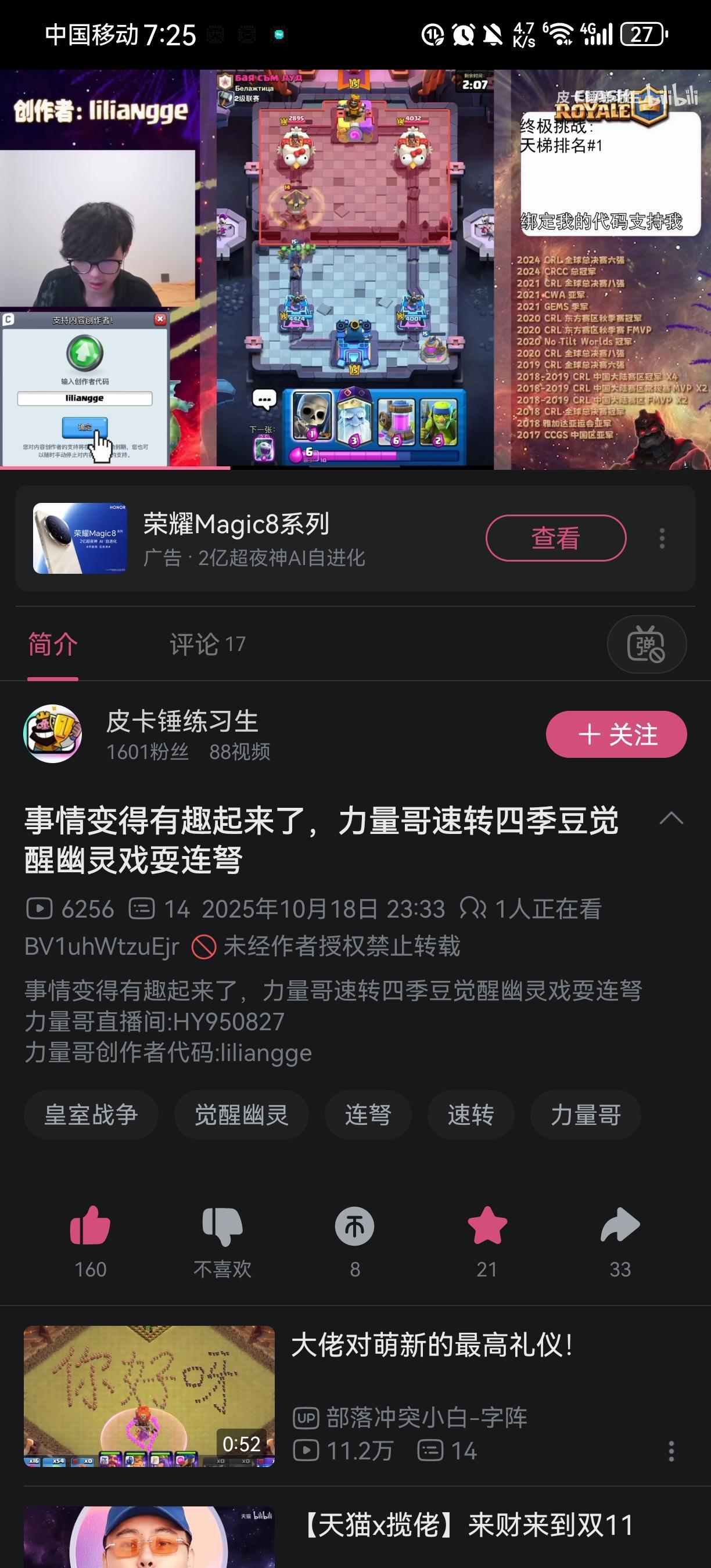Viewport: 711px width, 1568px height.
Task: Tap the uploader's avatar picture
Action: [53, 734]
